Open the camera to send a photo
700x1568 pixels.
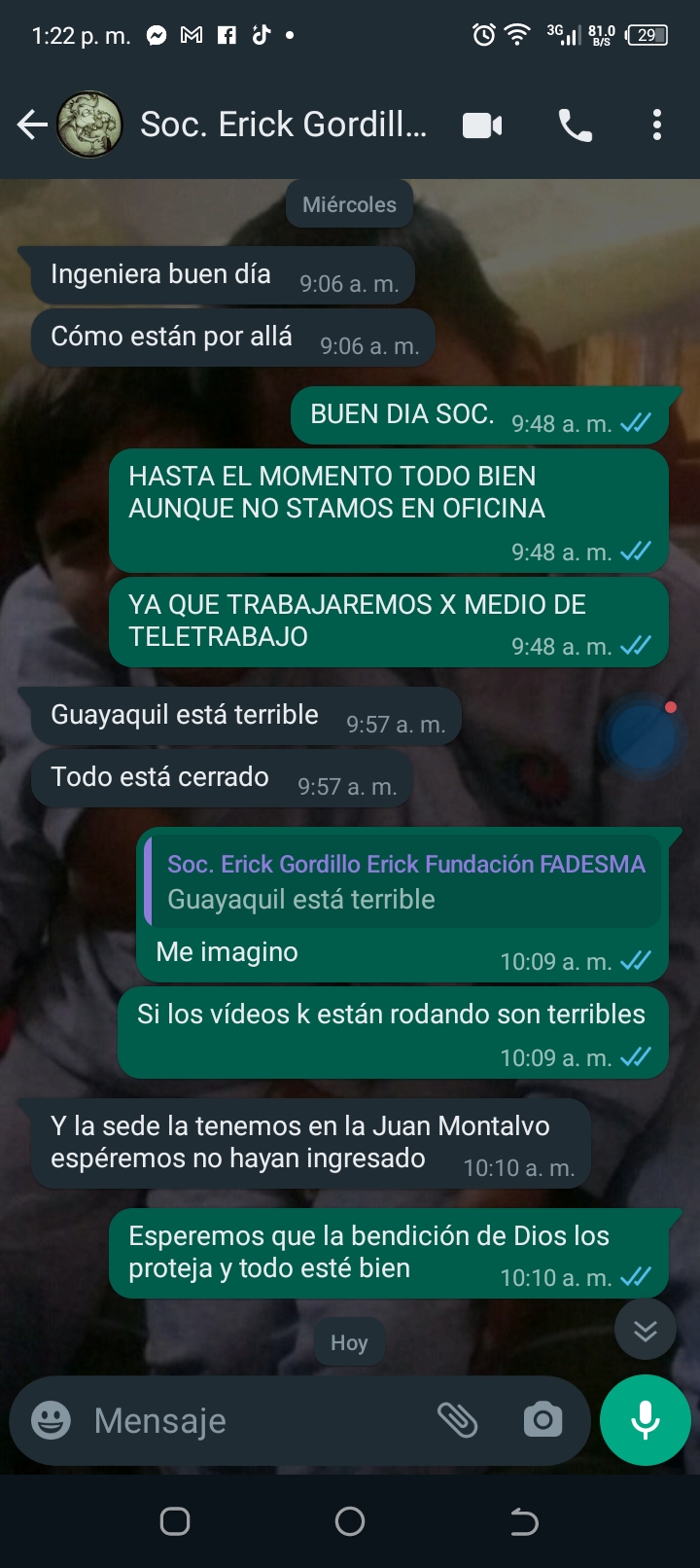[542, 1421]
